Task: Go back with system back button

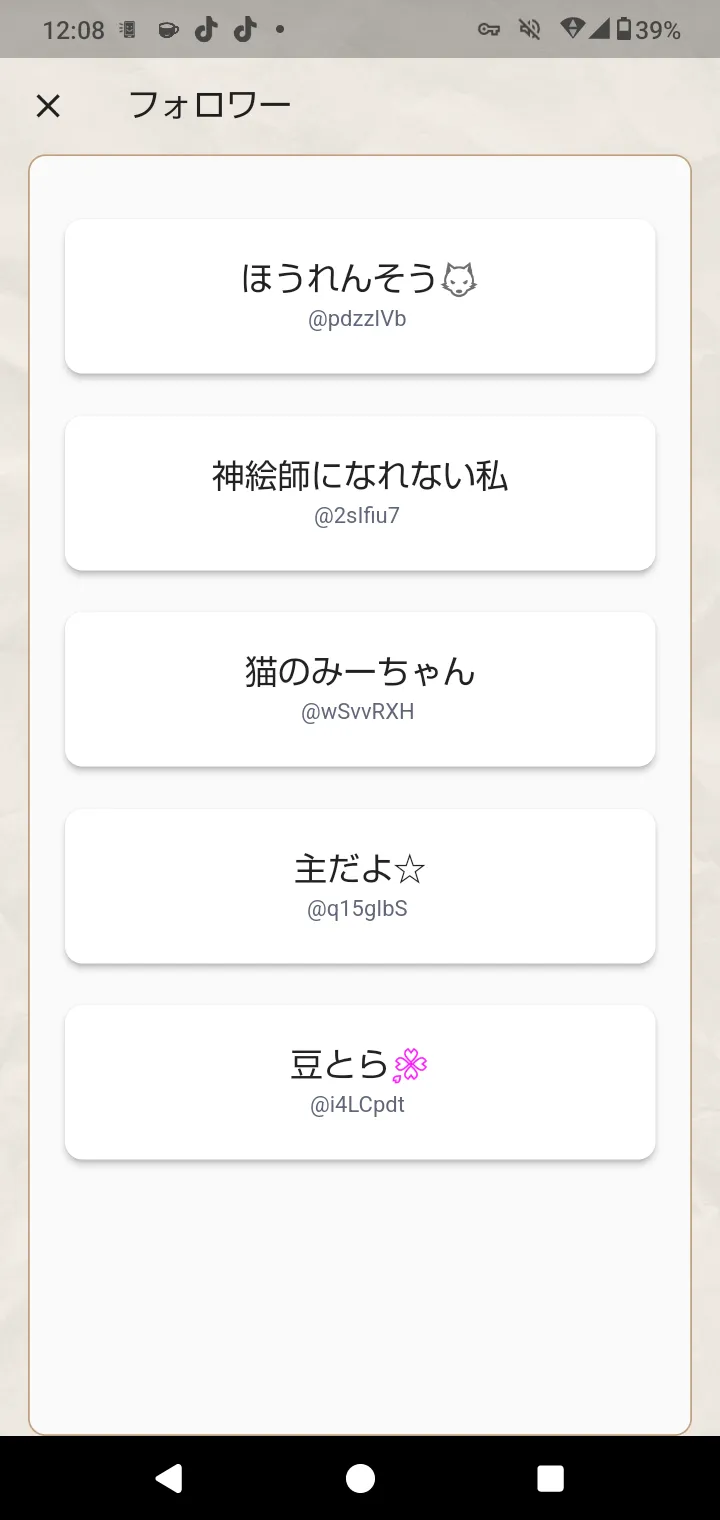Action: (169, 1478)
